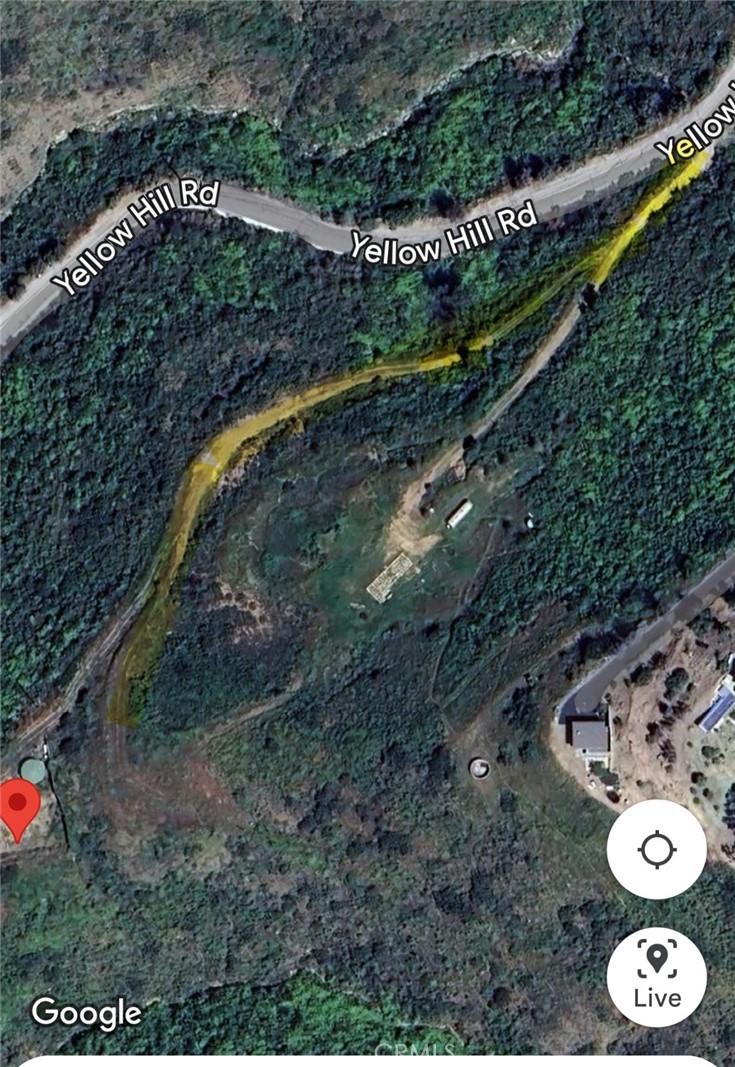Click the location pin inside the Live button
735x1067 pixels.
tap(658, 956)
